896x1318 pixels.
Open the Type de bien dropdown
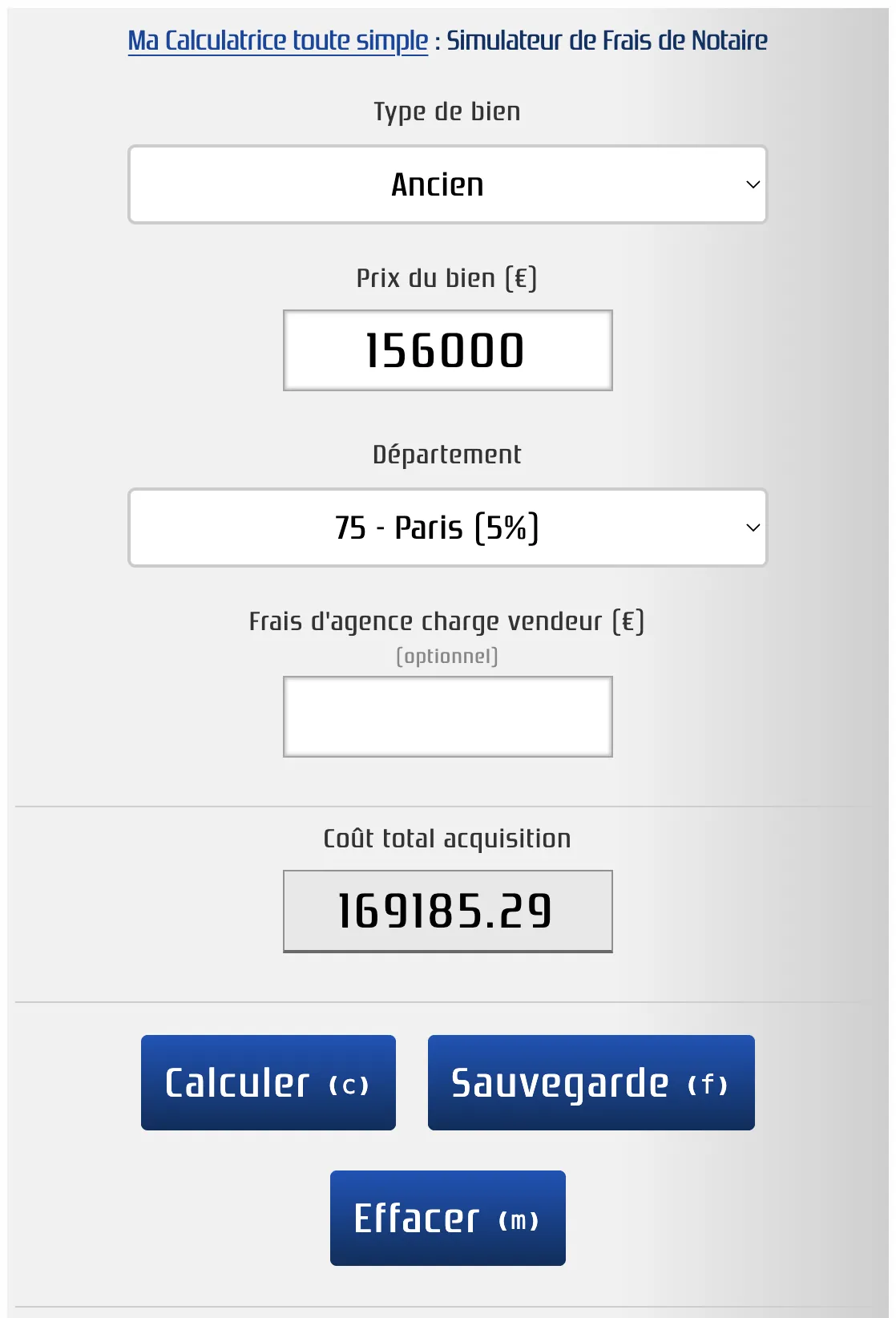[x=446, y=184]
